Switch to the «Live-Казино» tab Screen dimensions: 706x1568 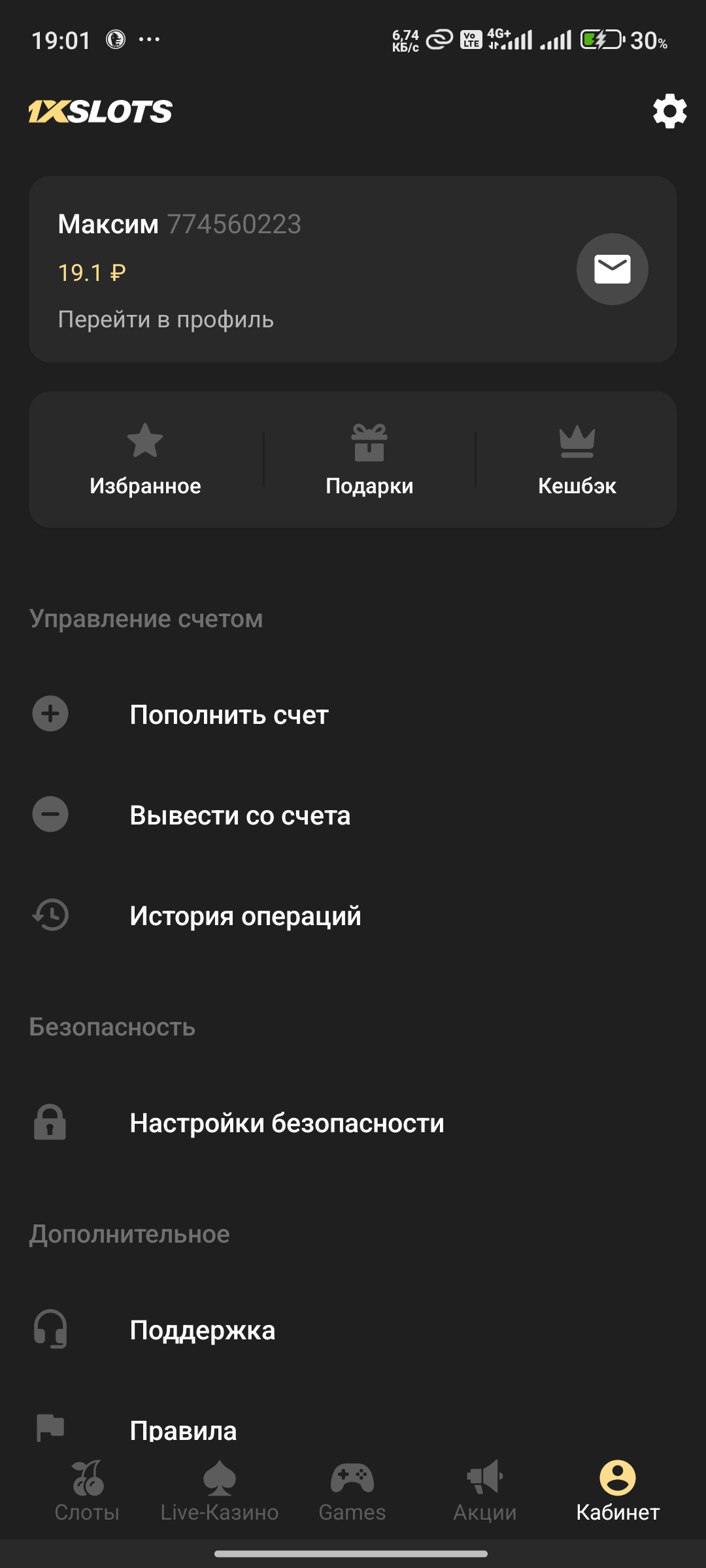tap(220, 1491)
